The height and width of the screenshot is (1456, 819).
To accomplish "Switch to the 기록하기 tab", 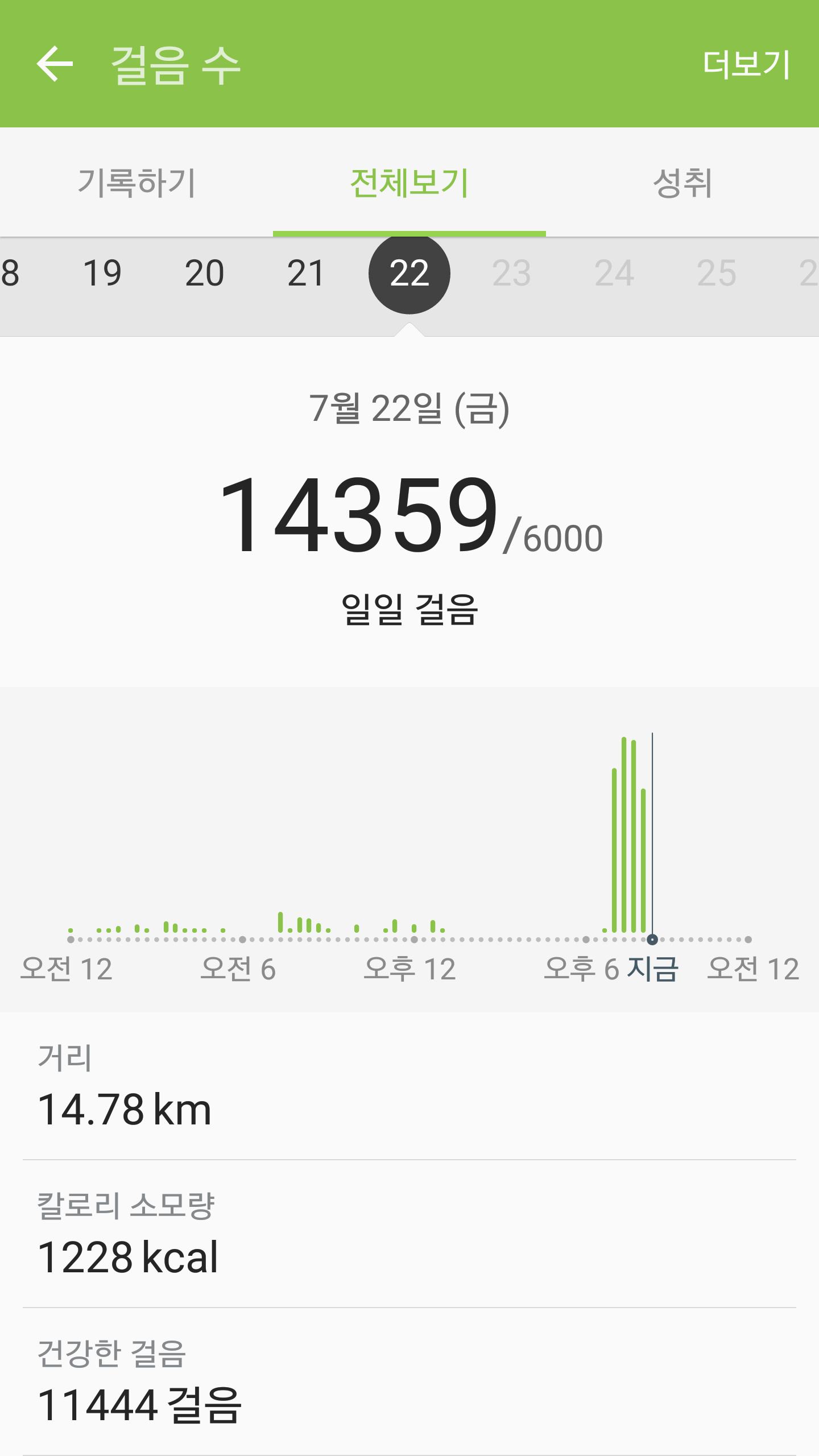I will point(136,183).
